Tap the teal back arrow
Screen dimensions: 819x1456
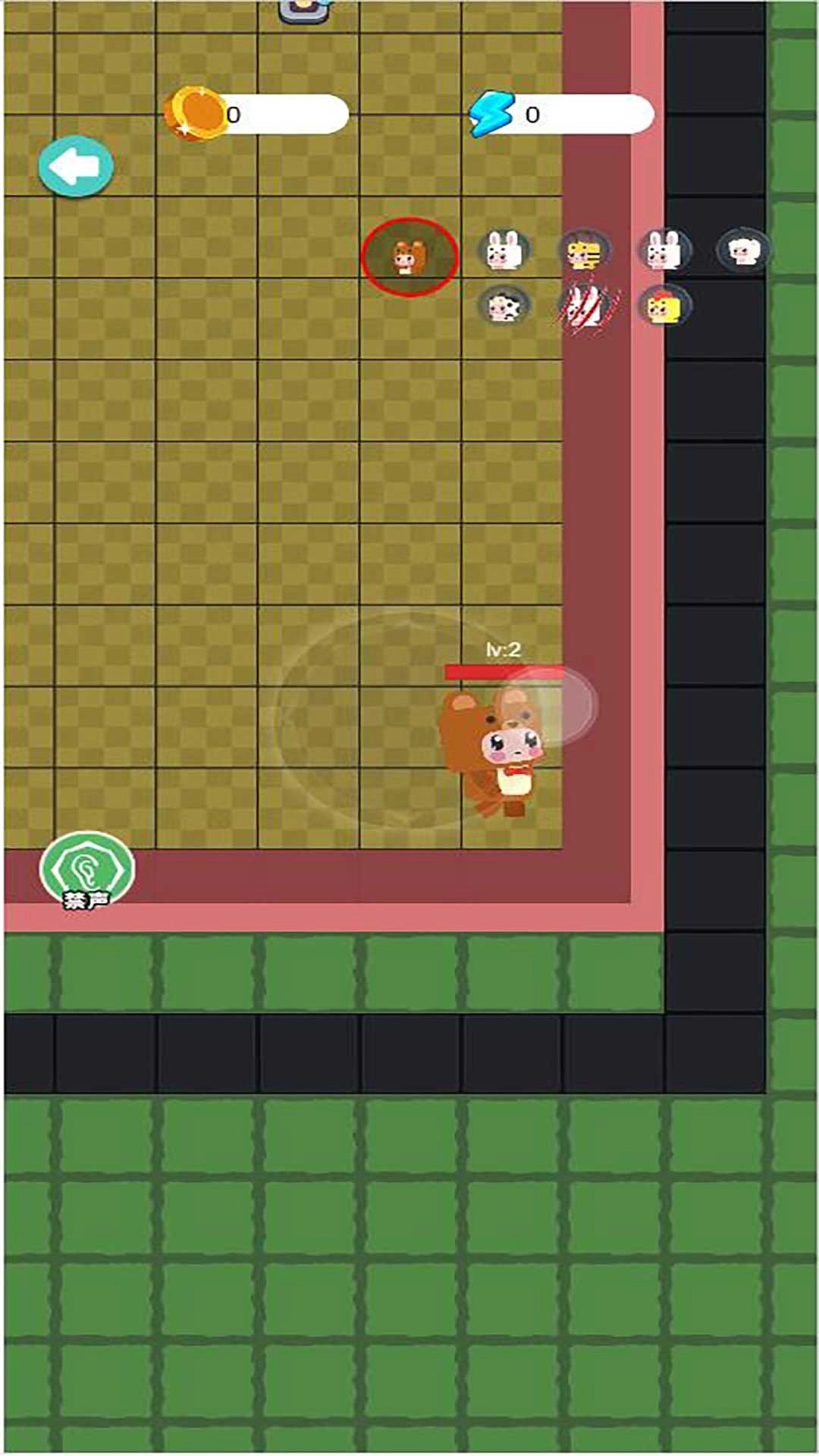click(x=76, y=167)
